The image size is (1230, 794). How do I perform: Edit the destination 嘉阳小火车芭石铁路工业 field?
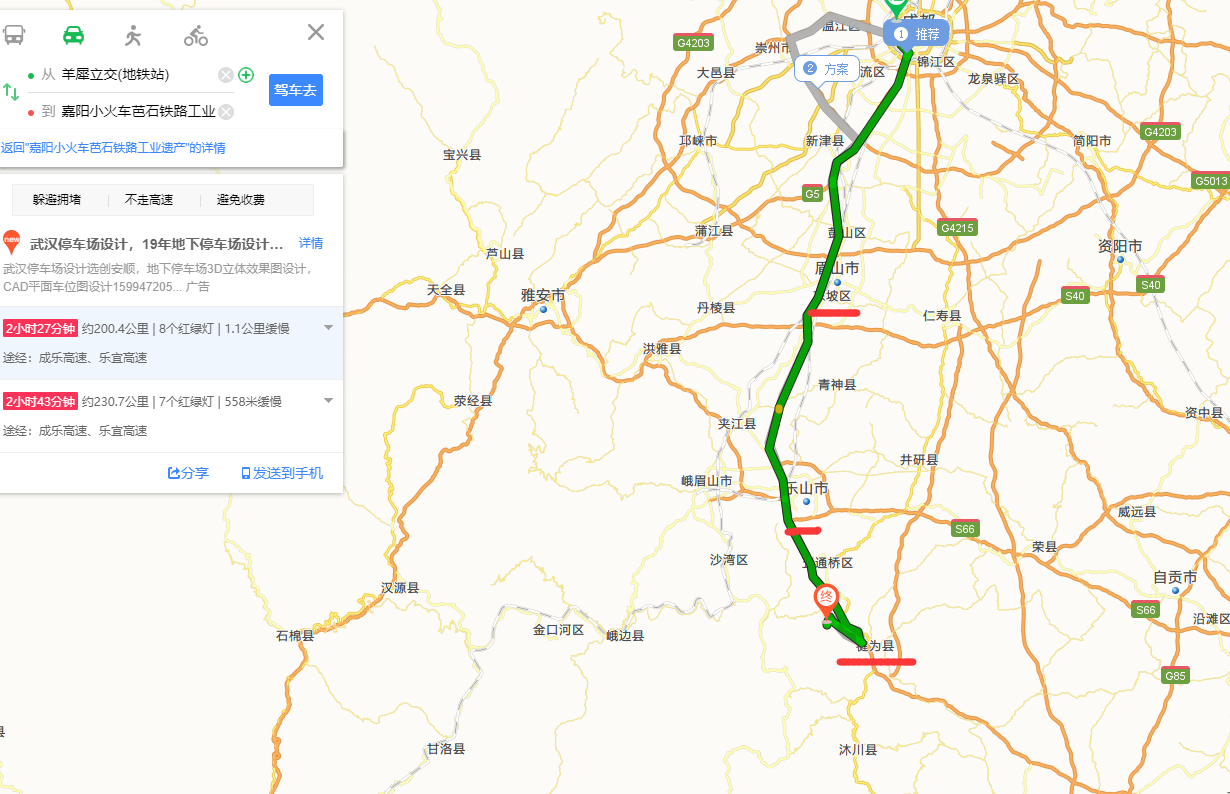click(137, 111)
